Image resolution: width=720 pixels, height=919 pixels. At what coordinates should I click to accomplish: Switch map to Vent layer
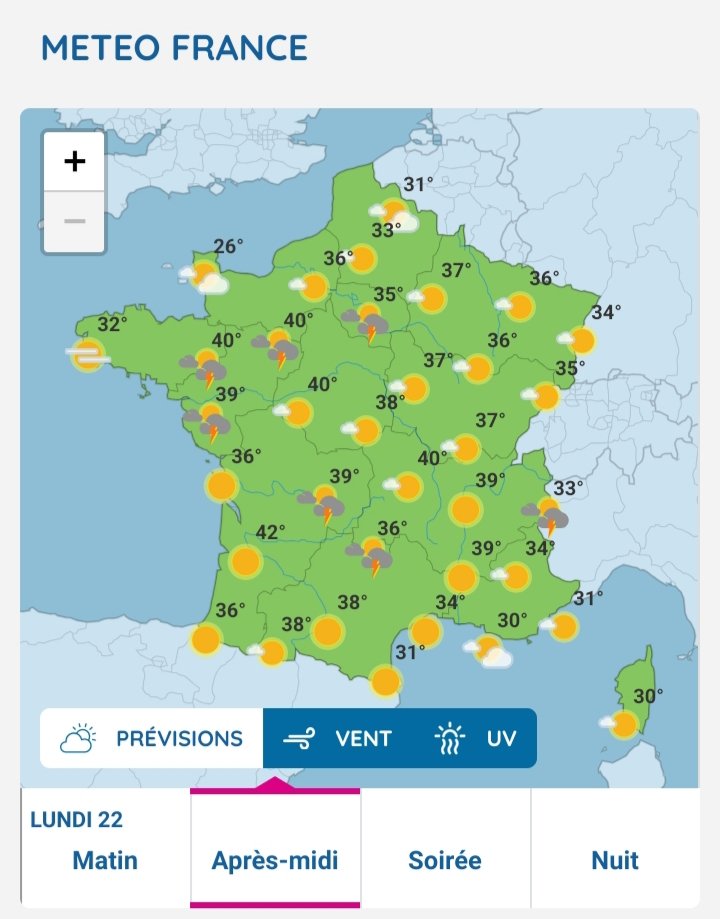click(x=337, y=738)
